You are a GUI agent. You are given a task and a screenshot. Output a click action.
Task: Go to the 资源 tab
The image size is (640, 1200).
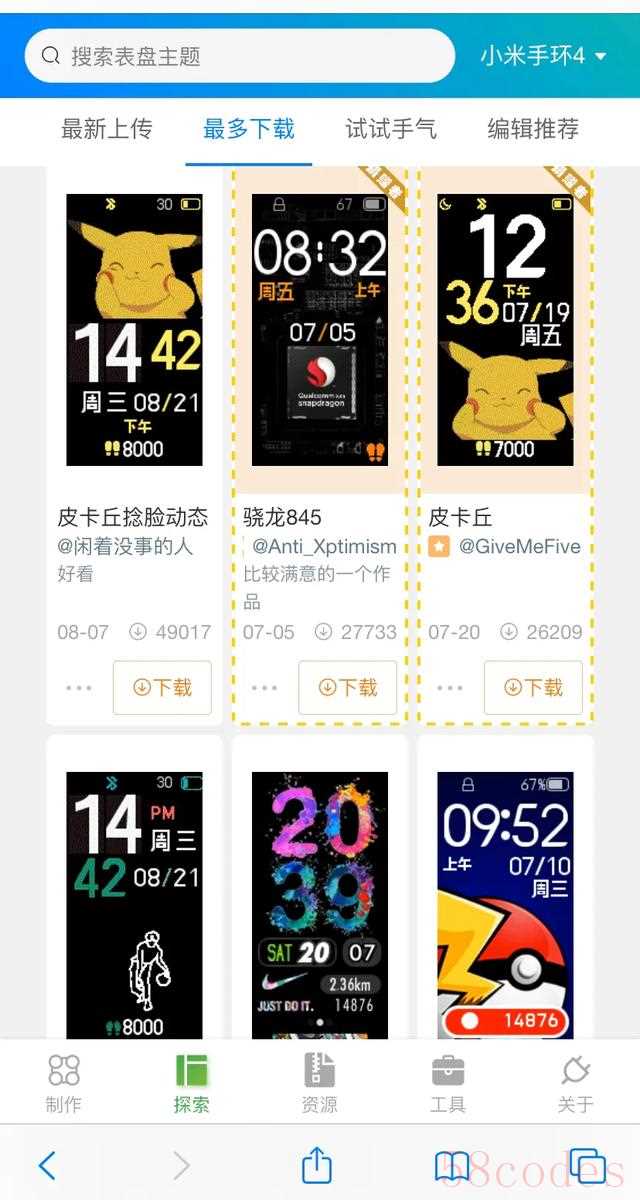coord(319,1083)
